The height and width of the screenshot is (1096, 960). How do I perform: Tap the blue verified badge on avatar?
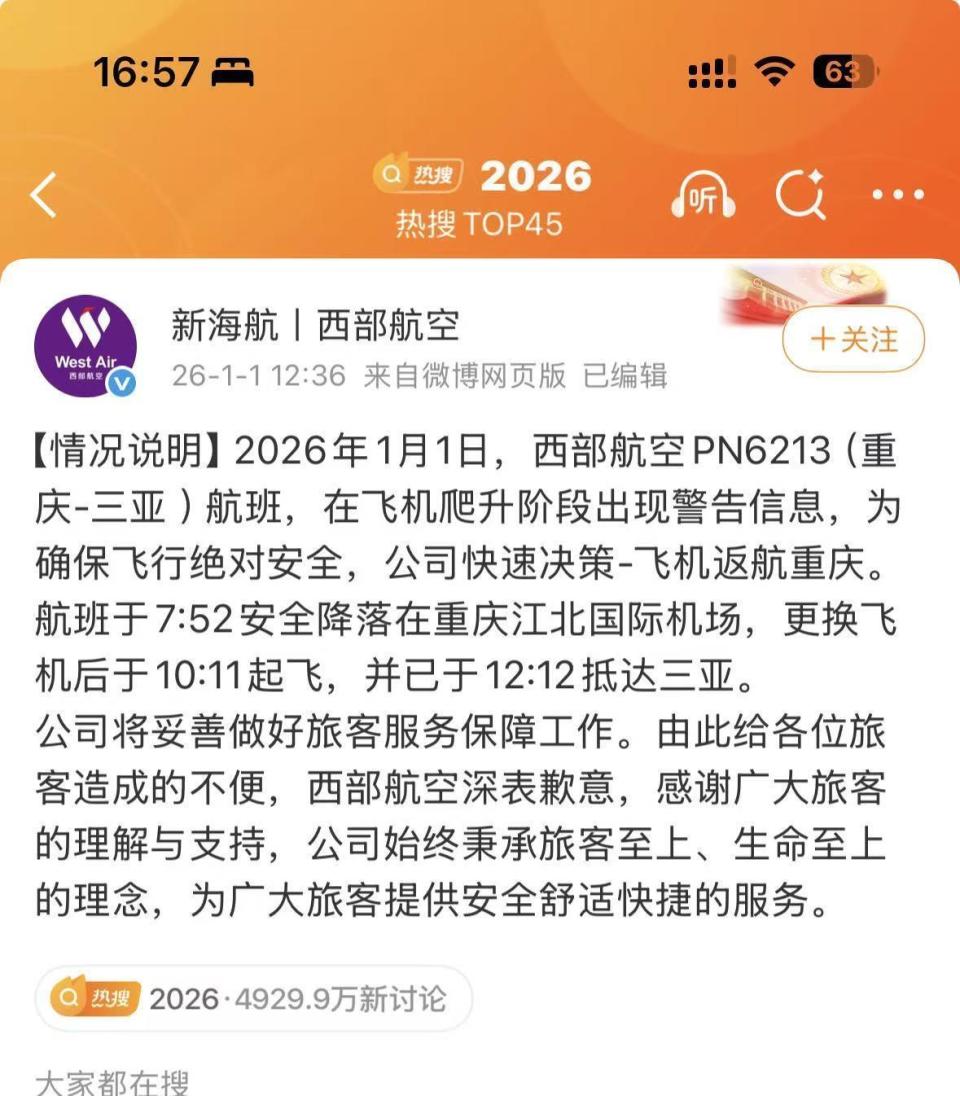pyautogui.click(x=122, y=384)
